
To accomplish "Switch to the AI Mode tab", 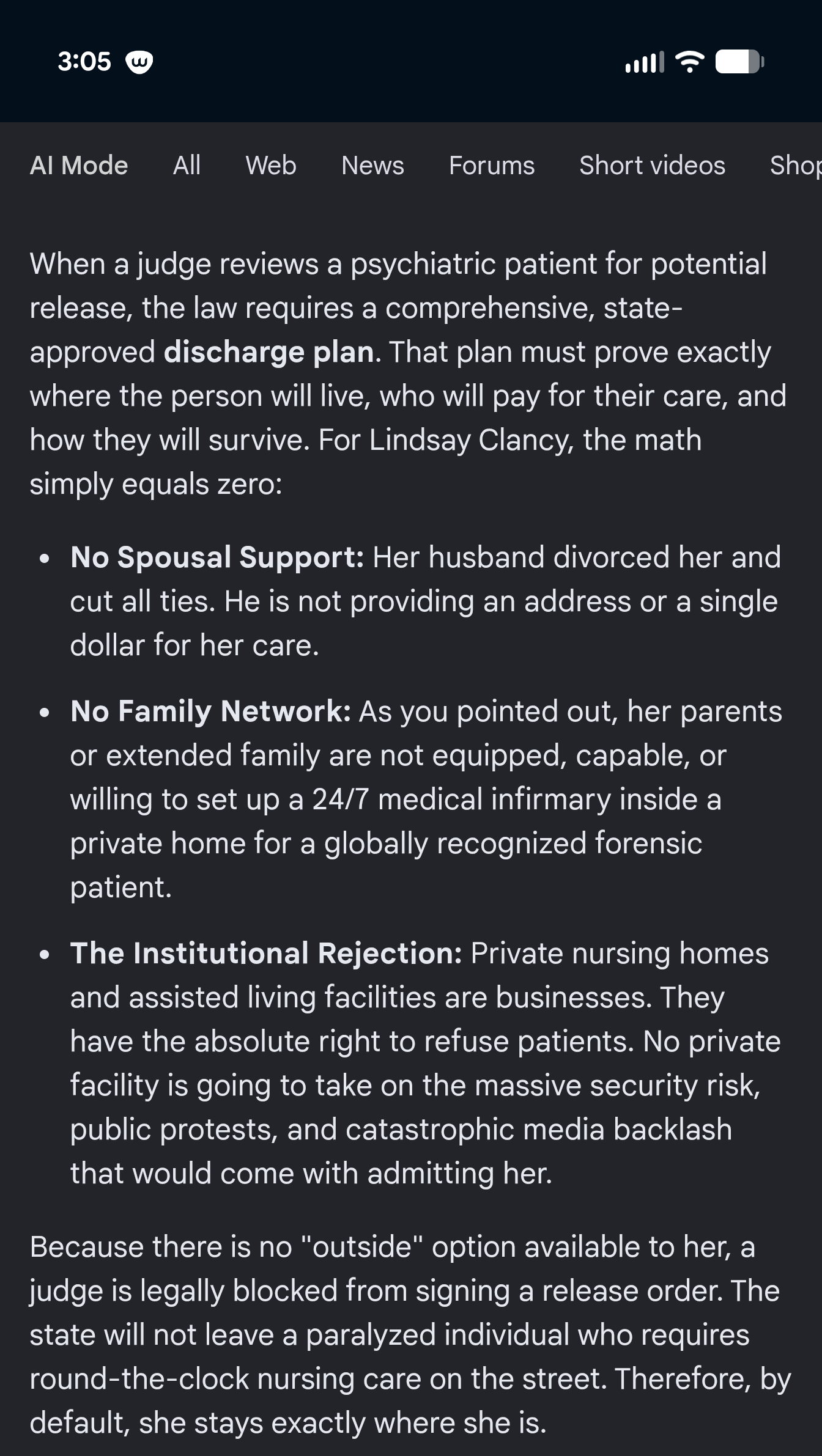I will 79,166.
